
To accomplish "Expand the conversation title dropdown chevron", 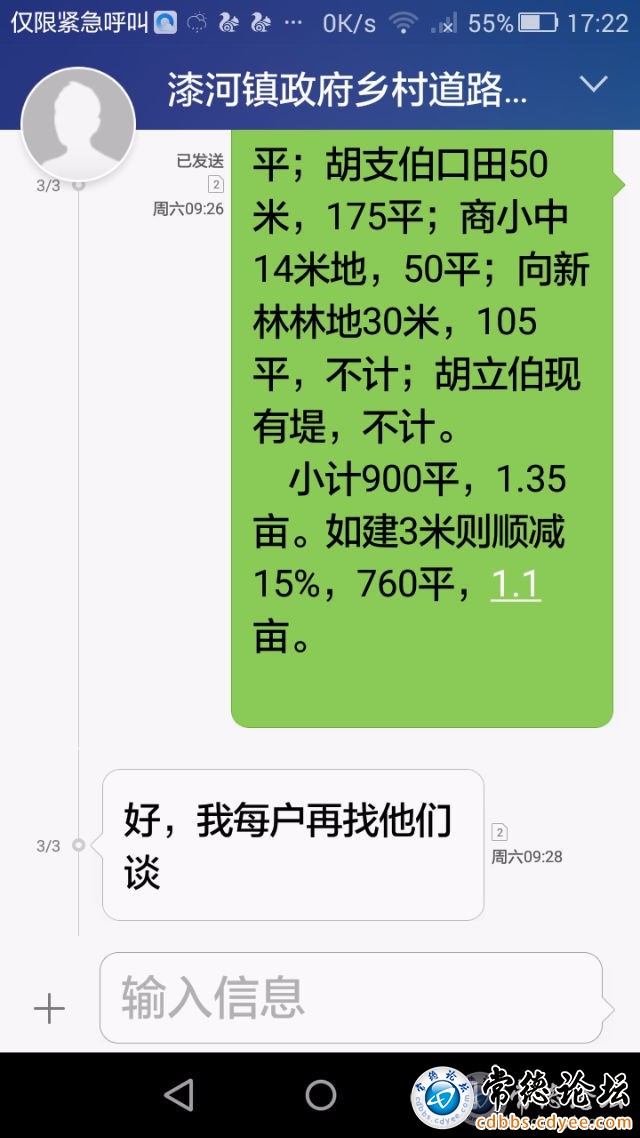I will [x=594, y=85].
